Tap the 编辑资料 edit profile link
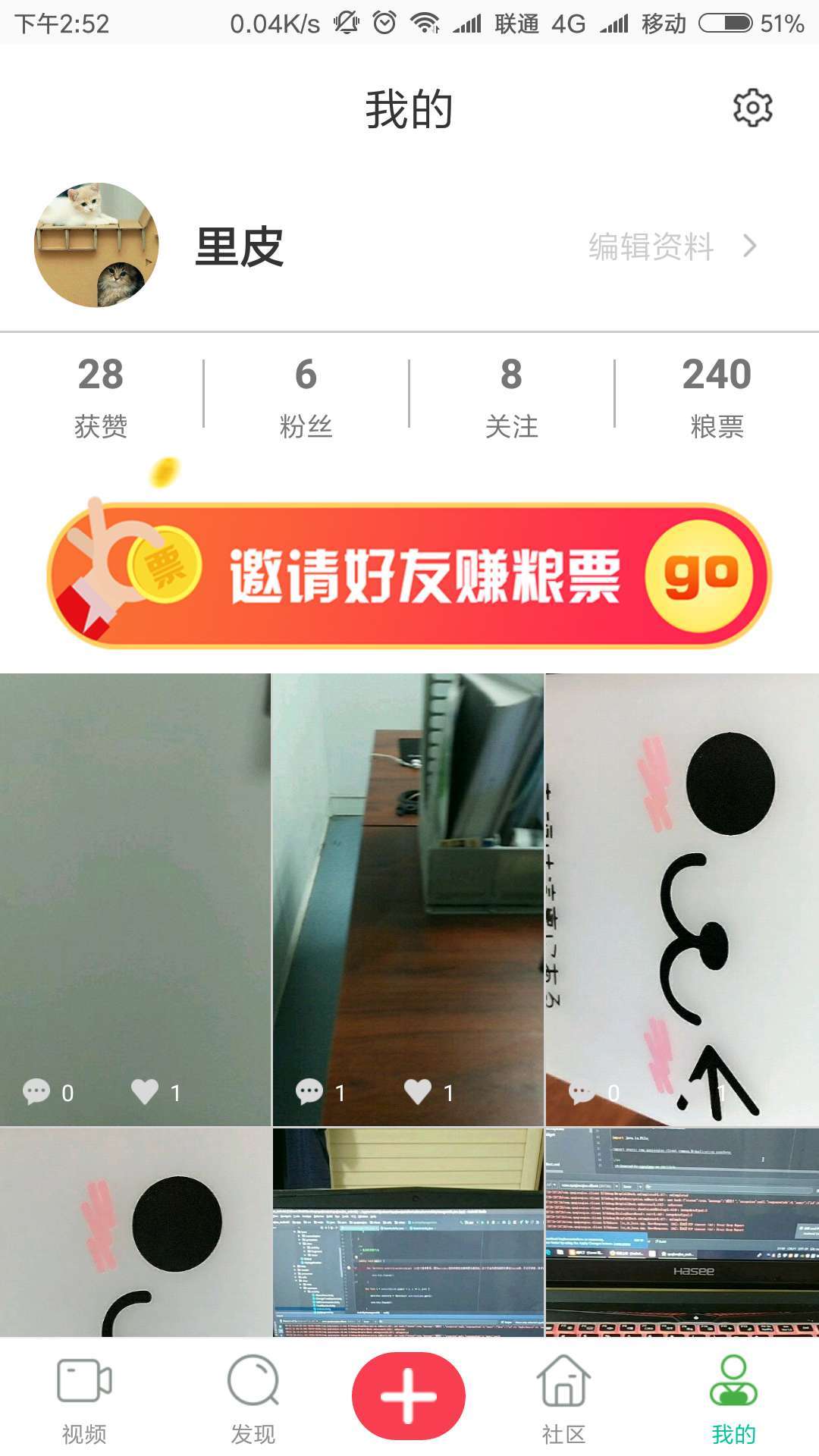 tap(671, 246)
